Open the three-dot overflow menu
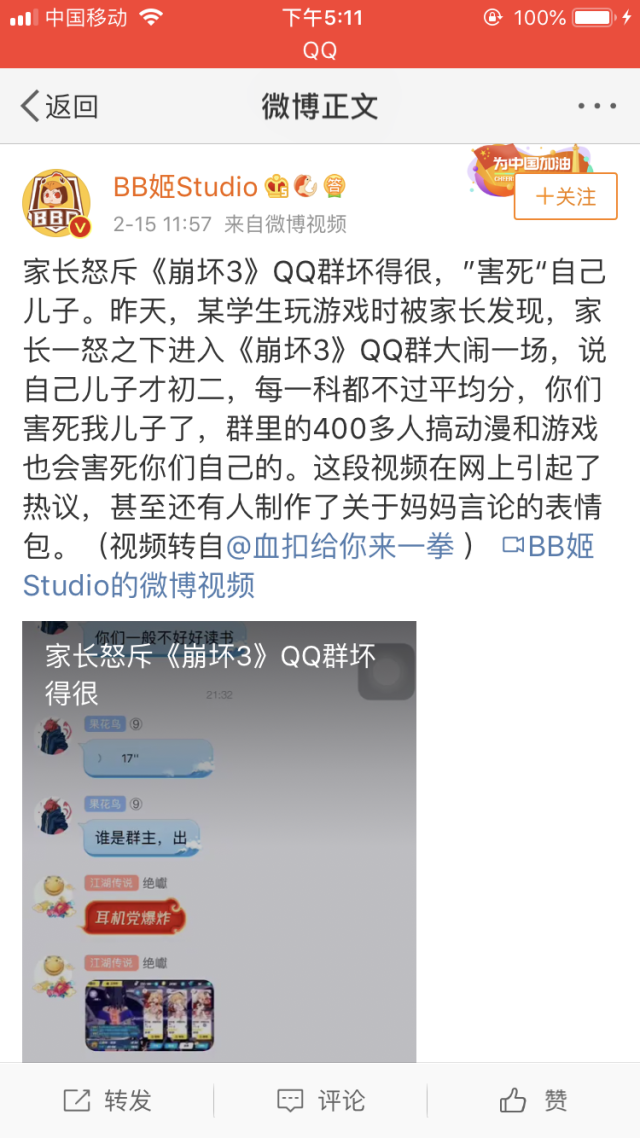The width and height of the screenshot is (640, 1138). (597, 106)
